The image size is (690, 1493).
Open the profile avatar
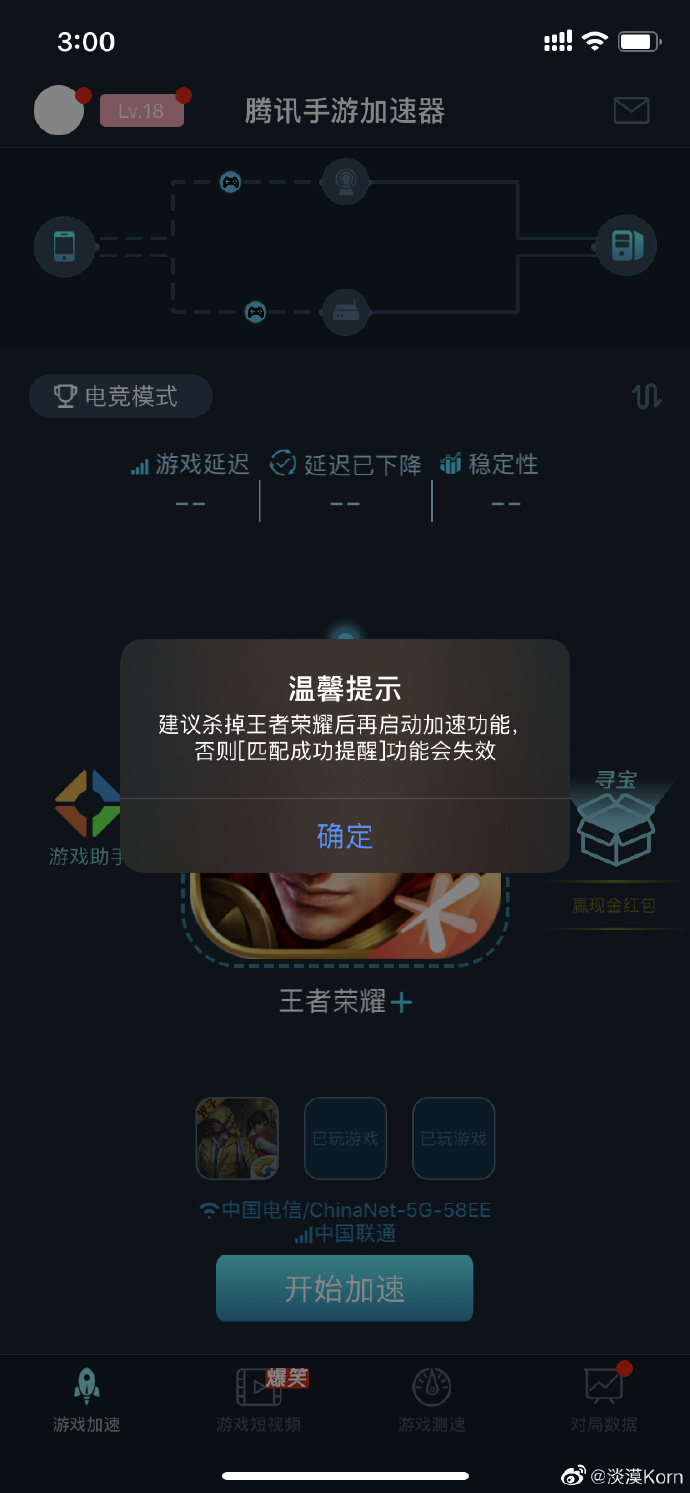tap(59, 110)
